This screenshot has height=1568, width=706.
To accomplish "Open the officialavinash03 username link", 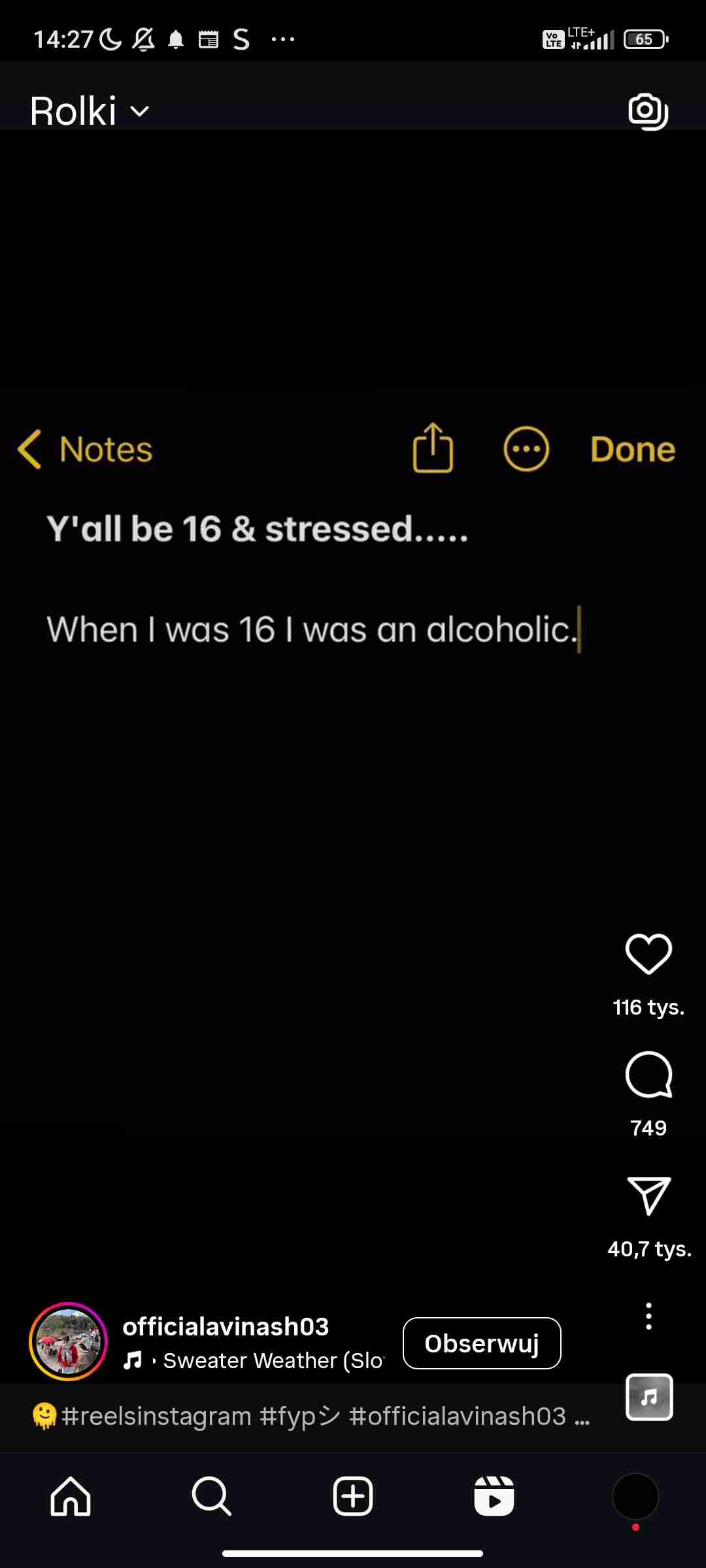I will point(226,1326).
